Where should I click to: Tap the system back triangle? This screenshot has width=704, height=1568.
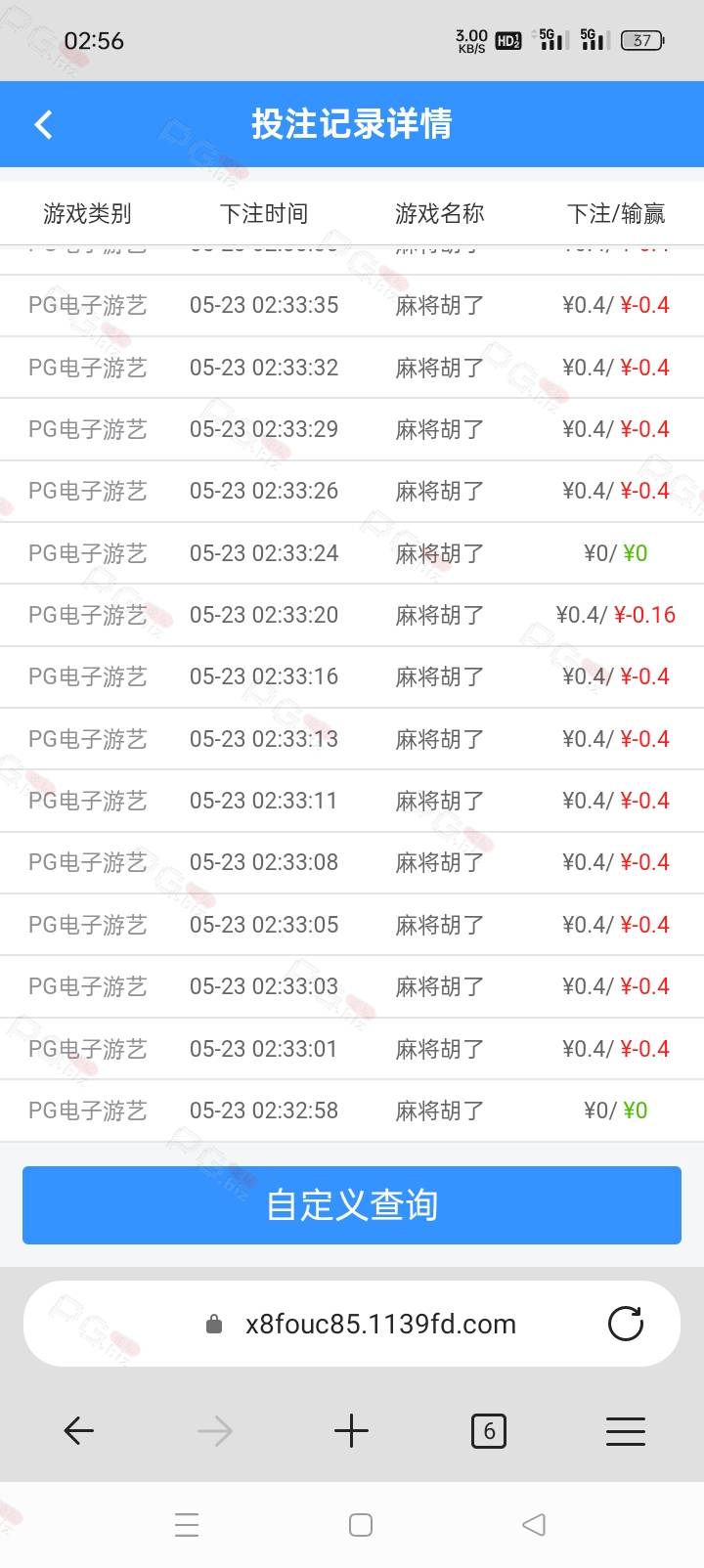(533, 1525)
